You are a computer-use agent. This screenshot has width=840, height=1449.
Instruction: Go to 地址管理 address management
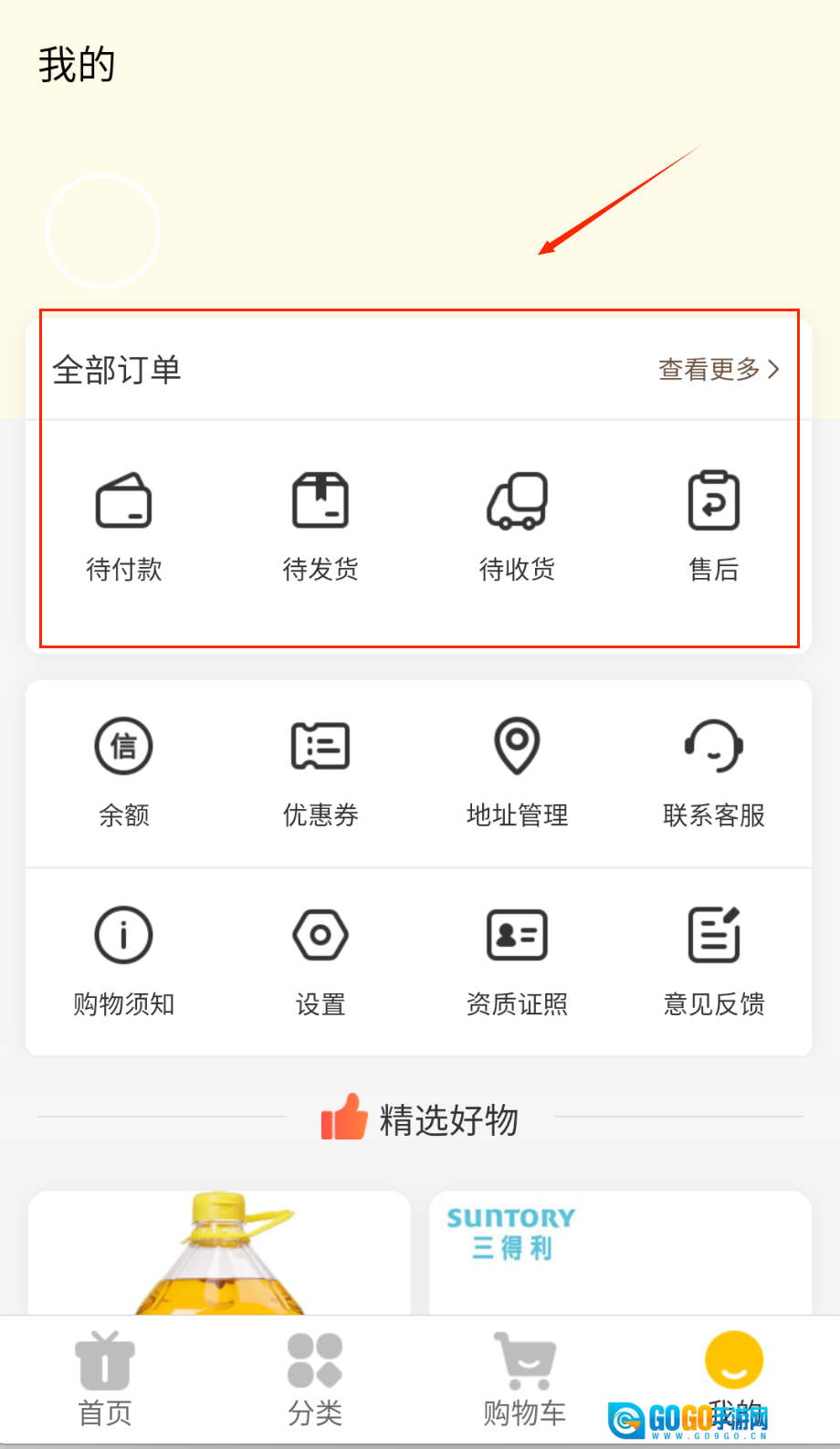[517, 772]
